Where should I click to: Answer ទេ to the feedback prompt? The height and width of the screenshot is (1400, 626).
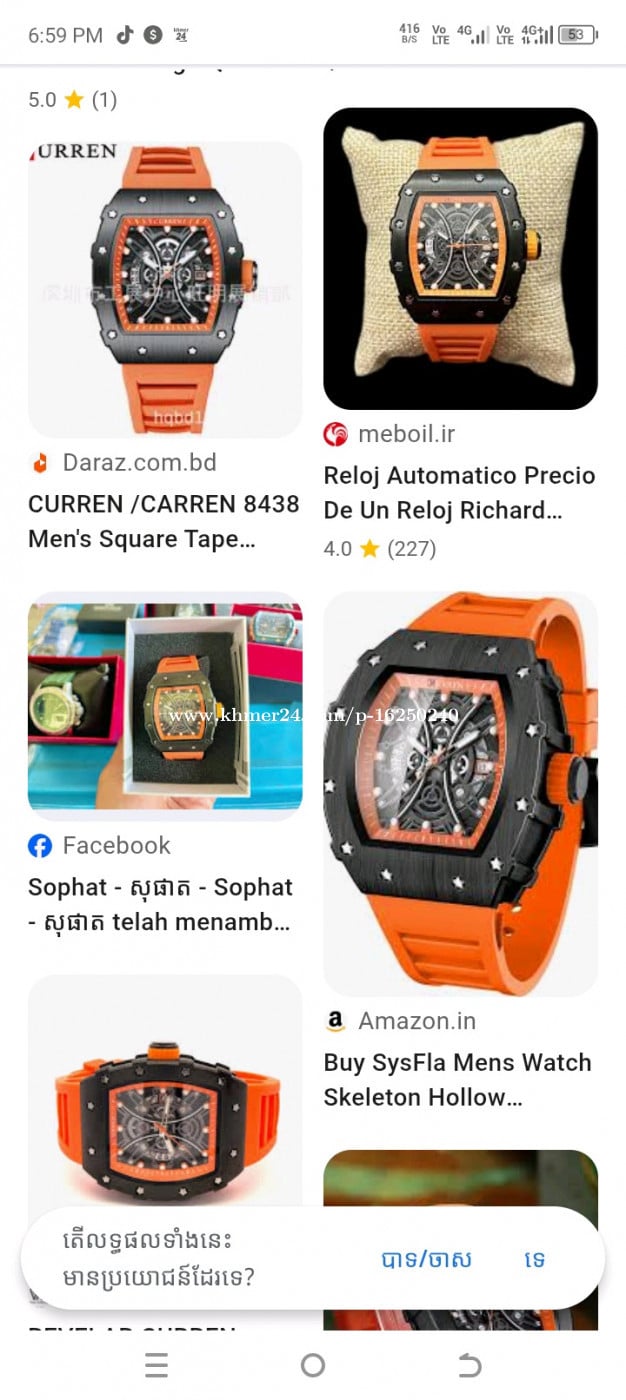pyautogui.click(x=535, y=1259)
